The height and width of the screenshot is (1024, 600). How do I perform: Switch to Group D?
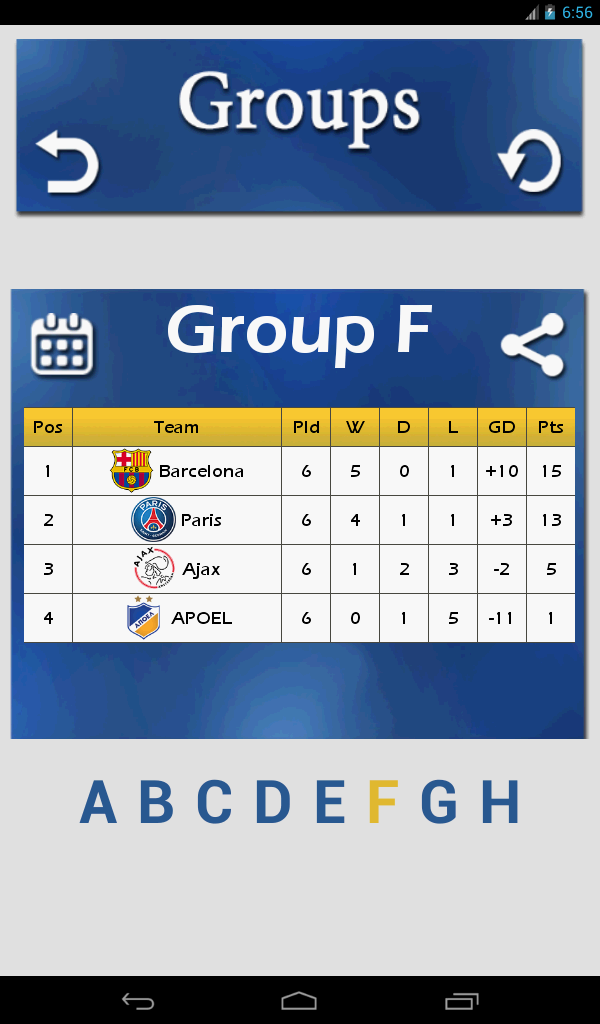point(272,802)
